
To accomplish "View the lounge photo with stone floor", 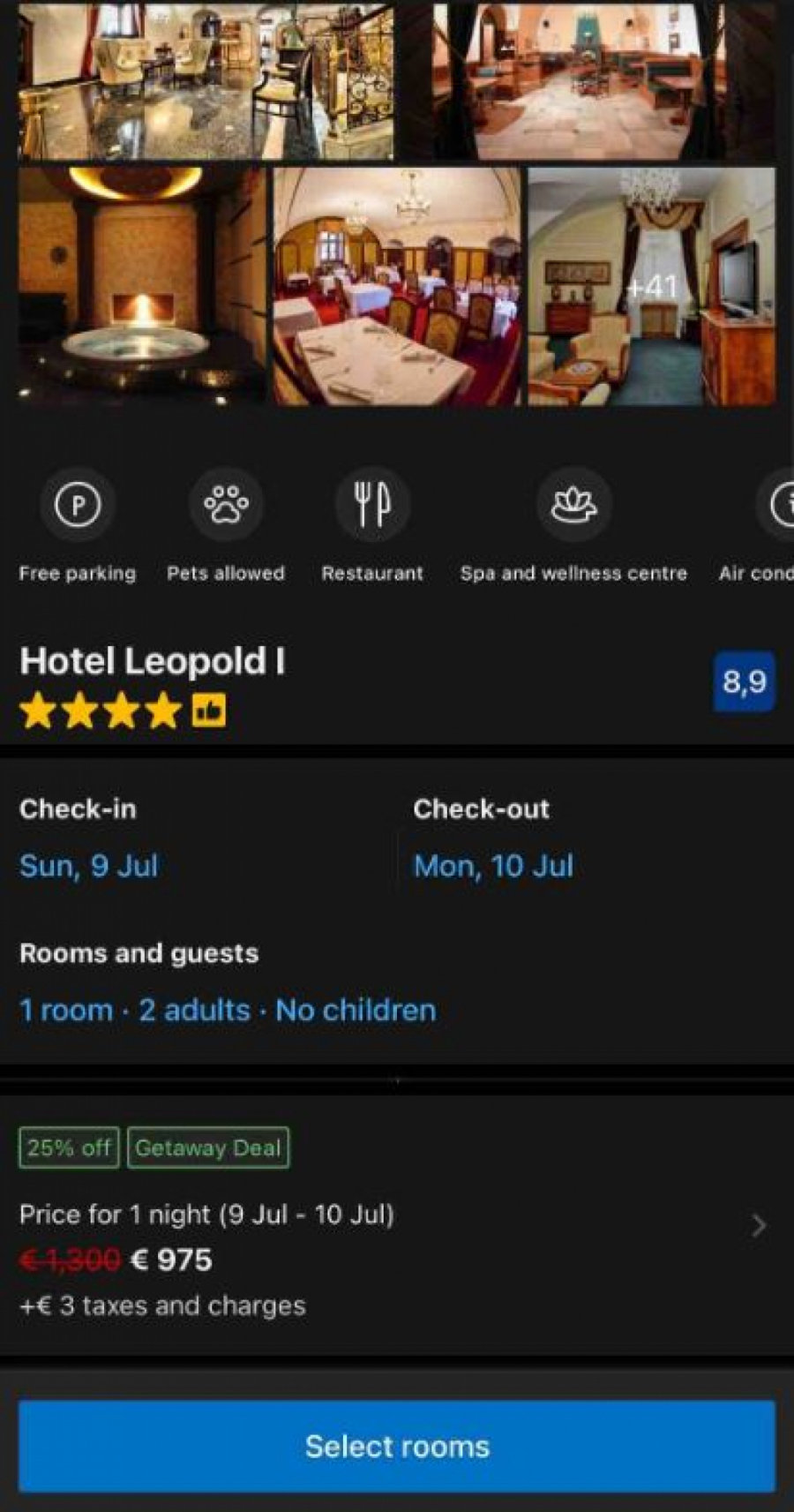I will (604, 81).
